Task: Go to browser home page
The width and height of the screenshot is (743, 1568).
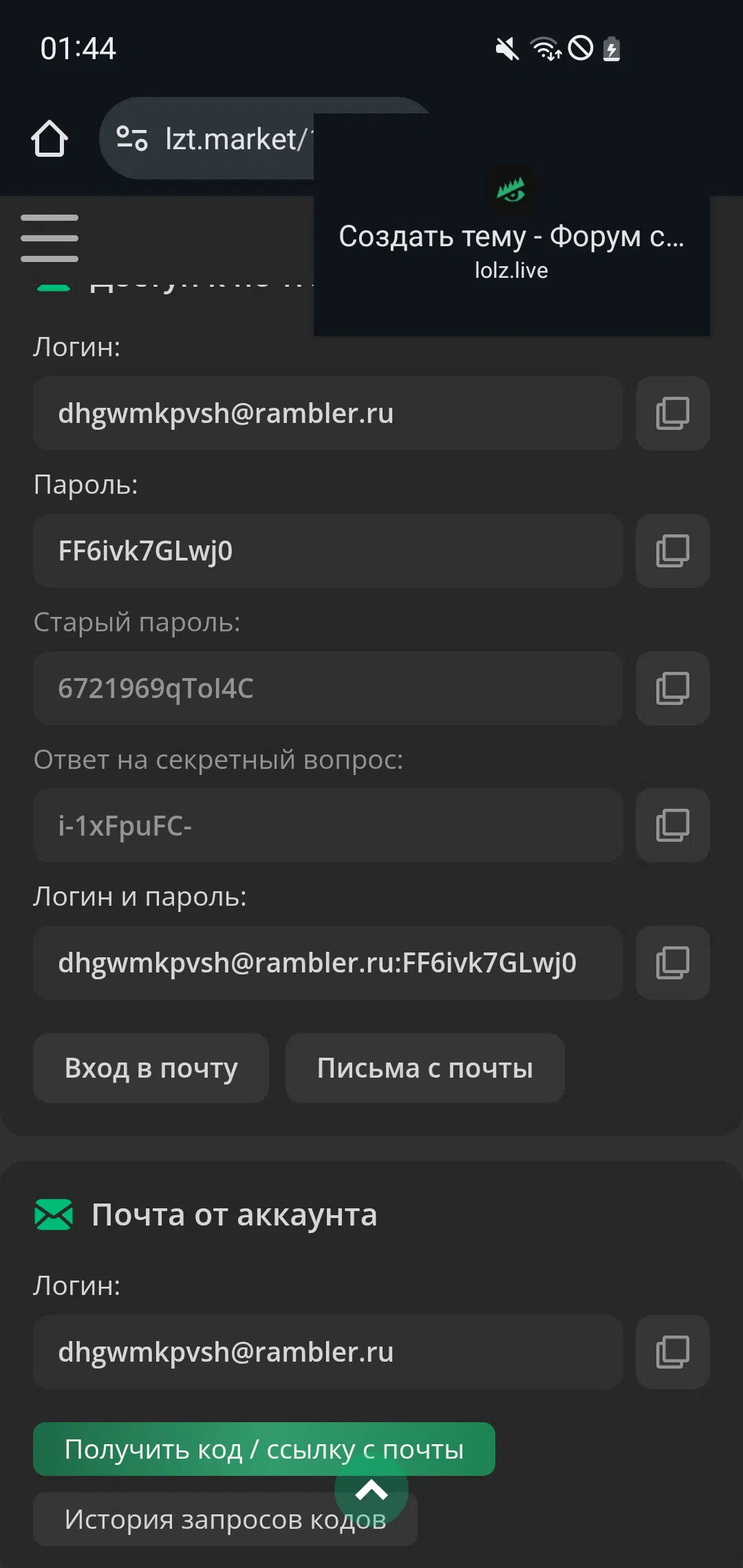Action: (50, 138)
